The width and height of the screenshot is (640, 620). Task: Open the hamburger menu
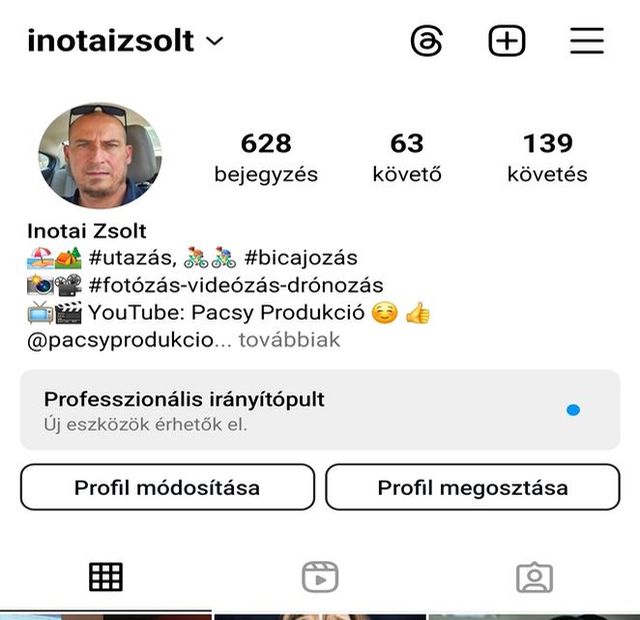(587, 41)
